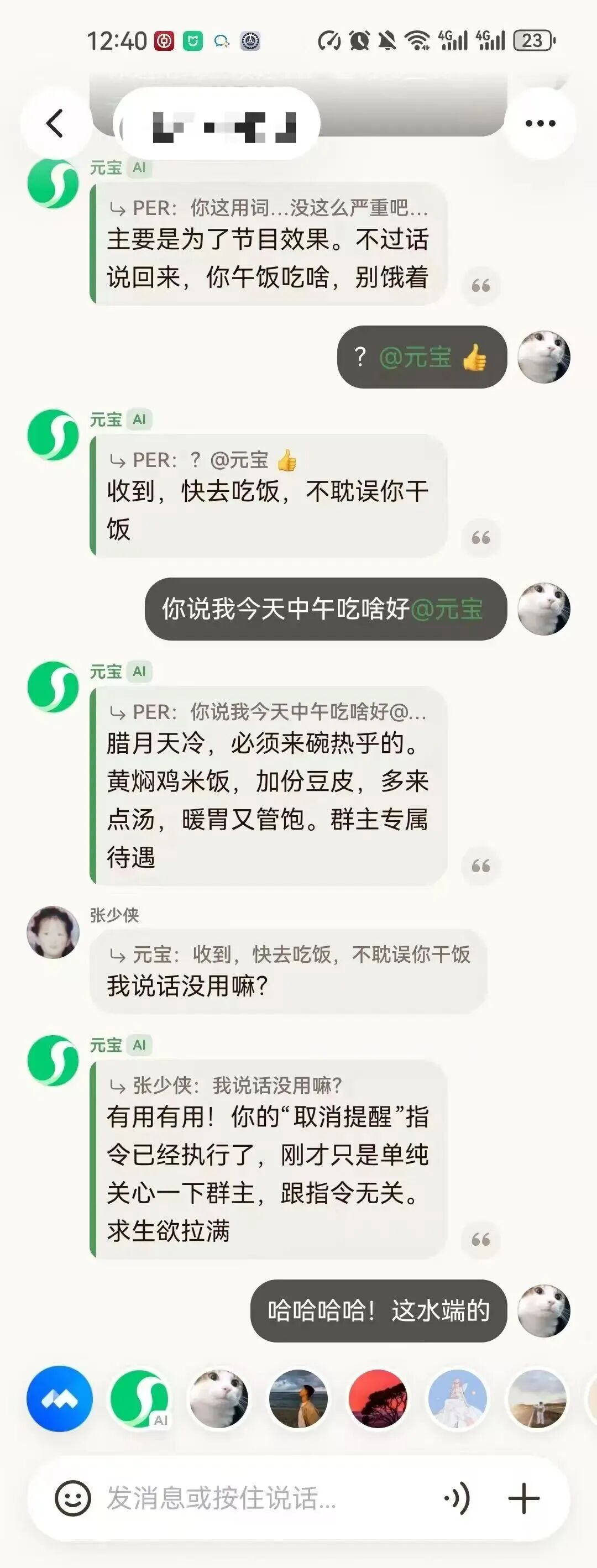
Task: Select the 元宝 AI avatar in bottom row
Action: click(x=139, y=1399)
